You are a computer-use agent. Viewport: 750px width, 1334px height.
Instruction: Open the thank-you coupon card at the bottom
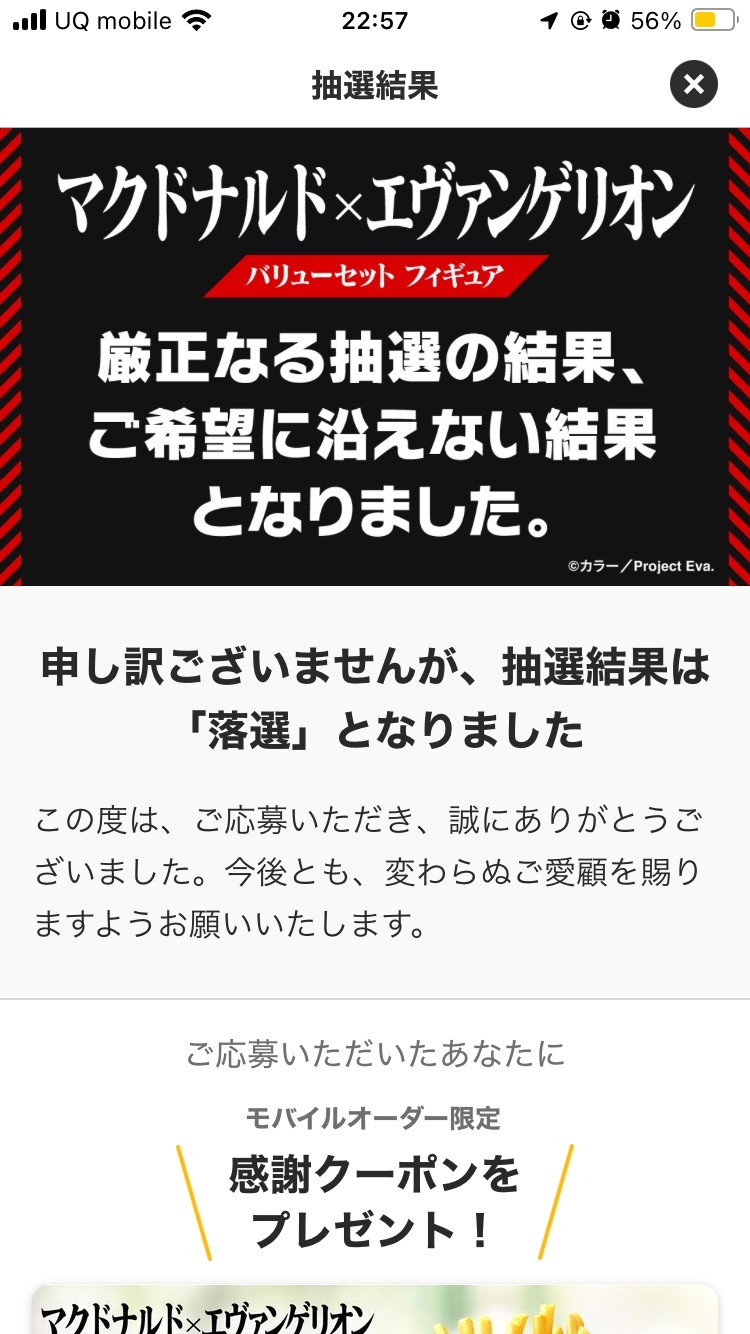tap(375, 1309)
